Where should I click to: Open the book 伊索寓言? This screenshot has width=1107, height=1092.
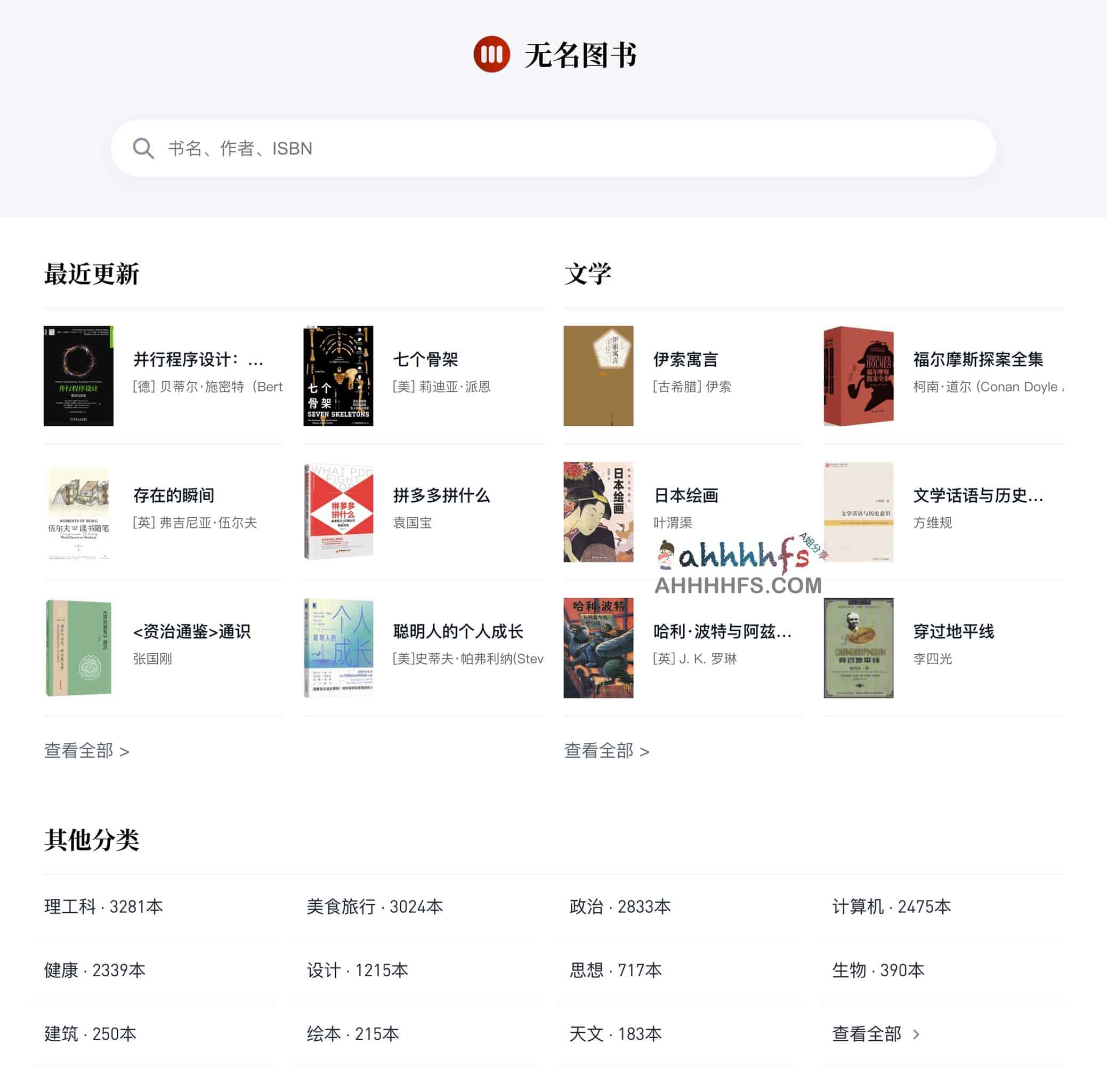pos(685,359)
